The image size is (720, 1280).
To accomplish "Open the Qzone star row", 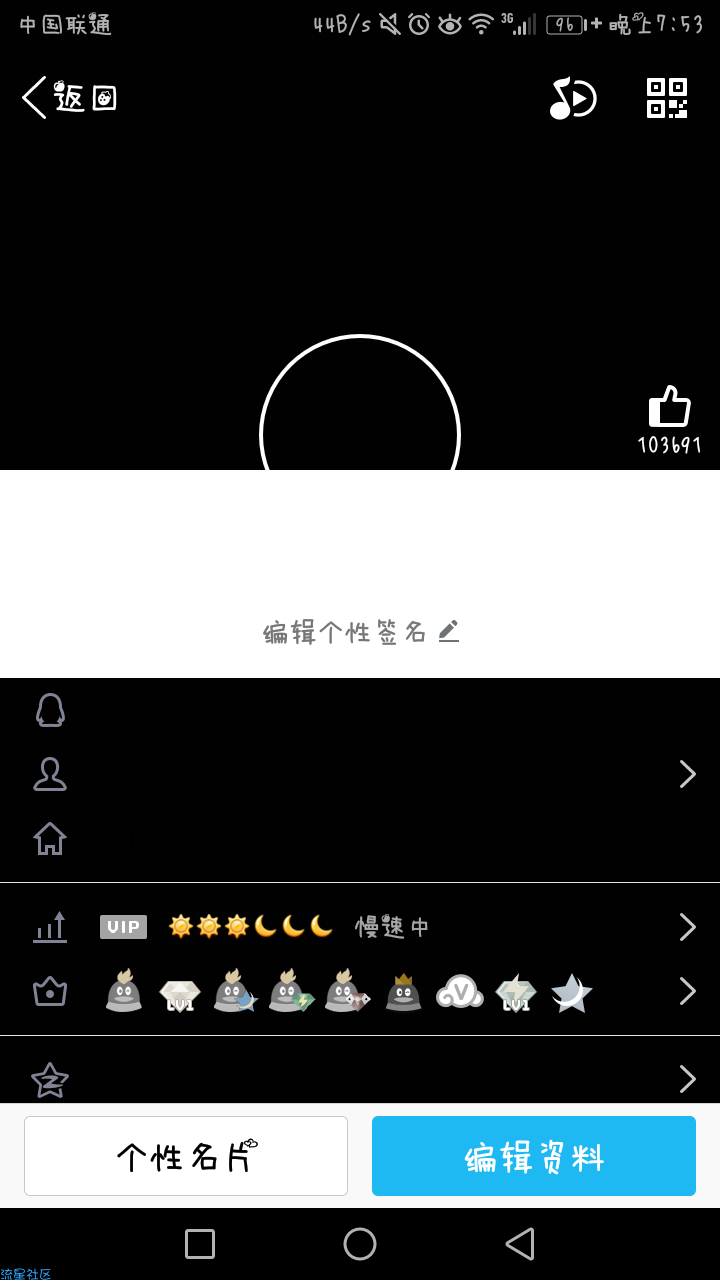I will tap(360, 1078).
